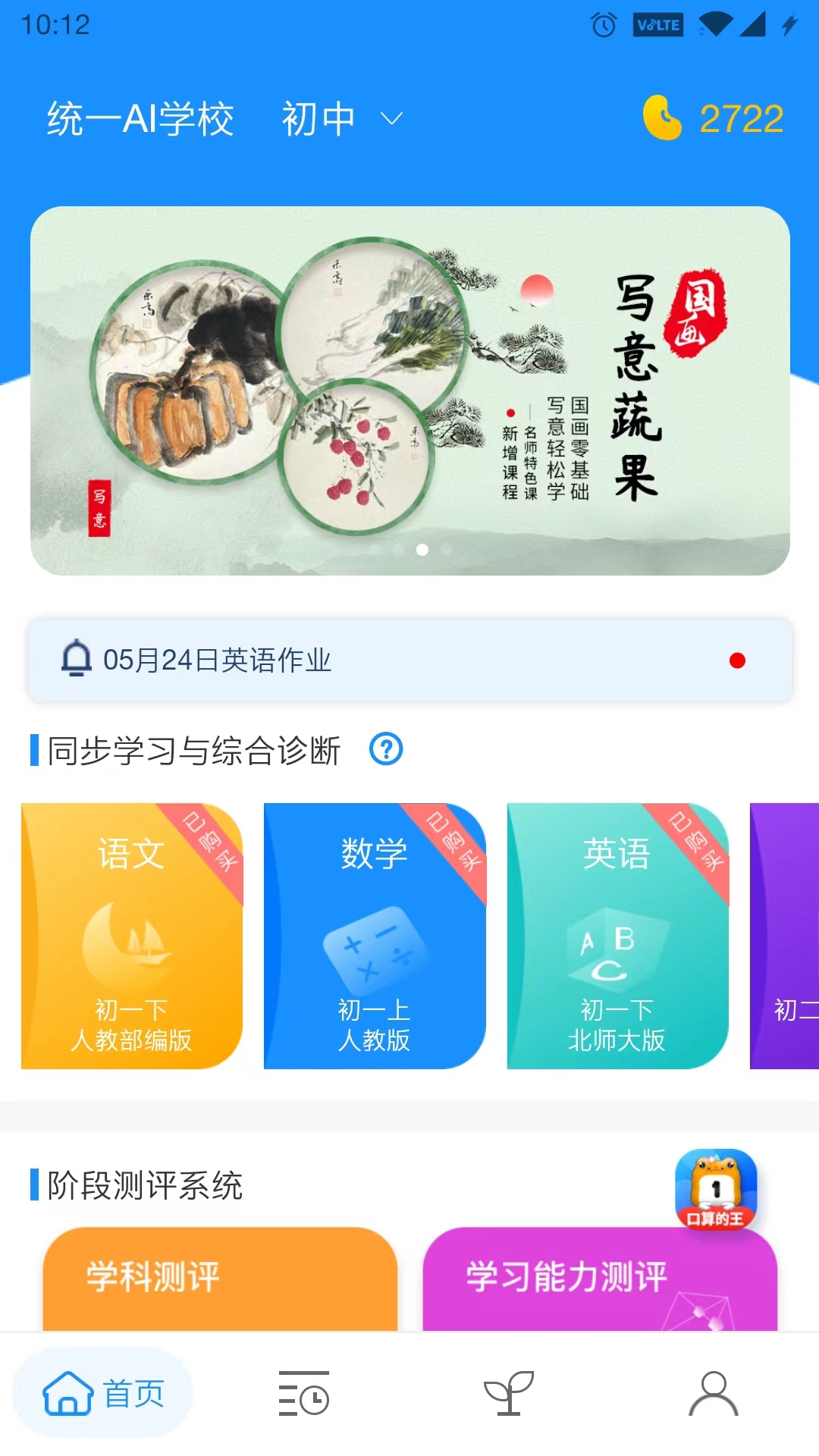This screenshot has width=819, height=1456.
Task: Open the 写意蔬果 course banner
Action: point(410,391)
